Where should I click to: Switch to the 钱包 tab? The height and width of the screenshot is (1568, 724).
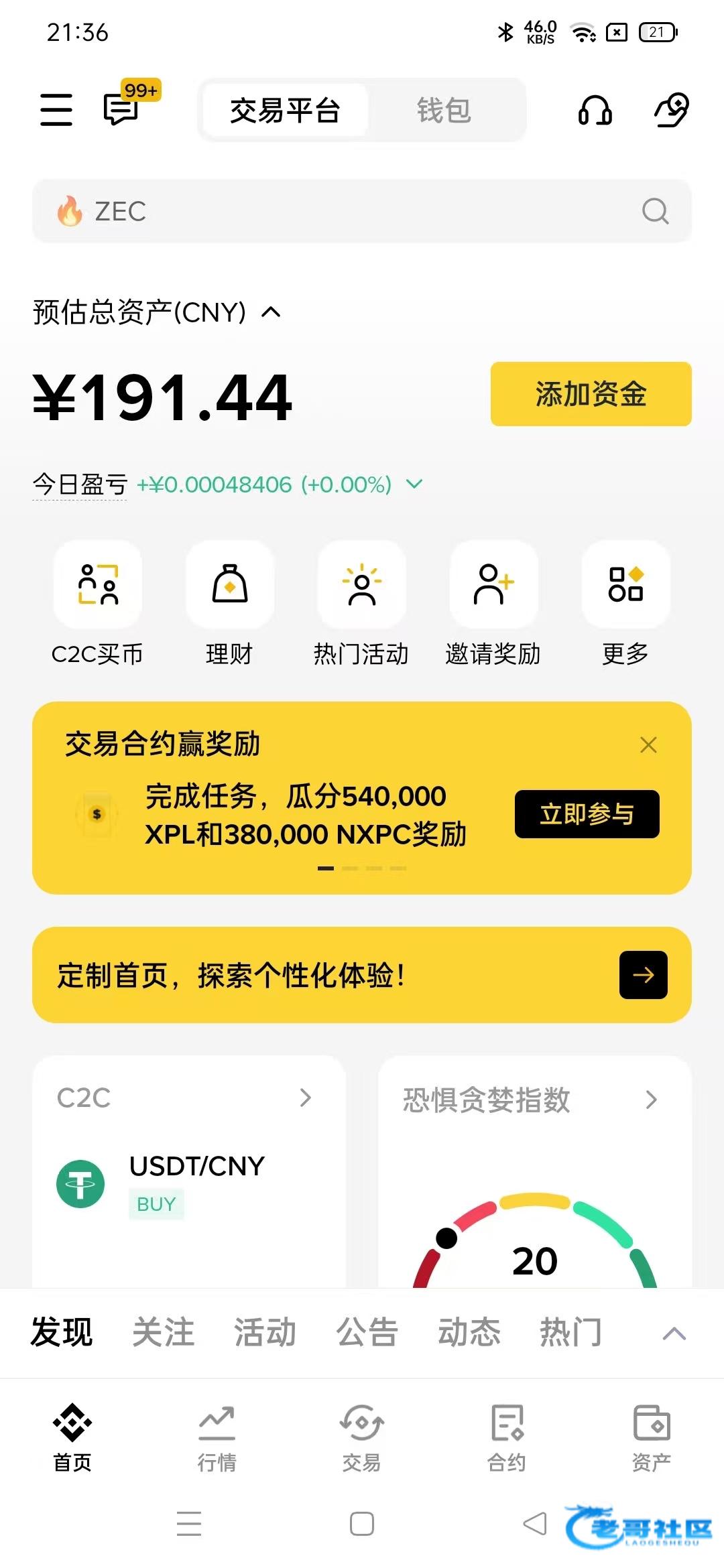444,111
